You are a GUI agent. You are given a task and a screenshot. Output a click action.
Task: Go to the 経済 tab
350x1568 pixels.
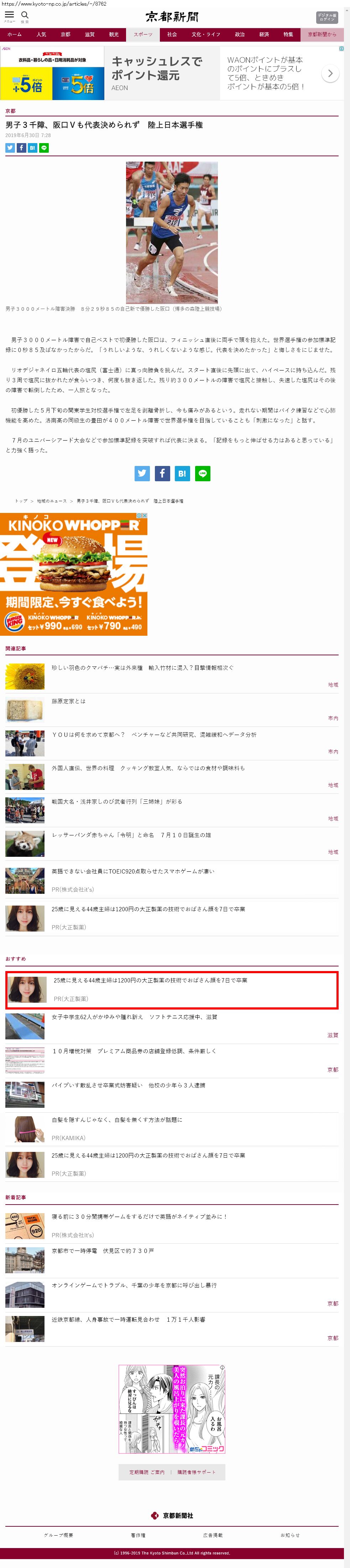tap(264, 35)
